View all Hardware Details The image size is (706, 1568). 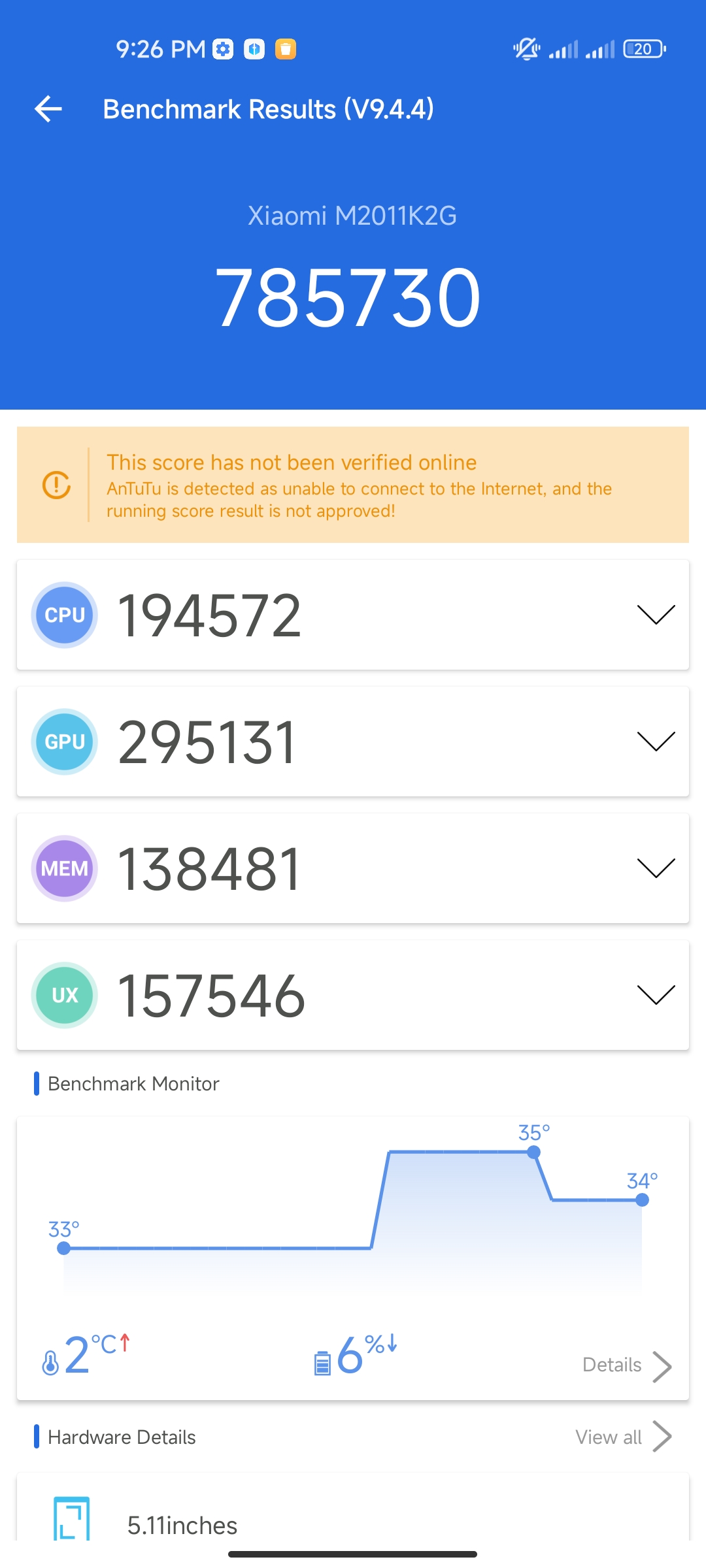(x=624, y=1437)
